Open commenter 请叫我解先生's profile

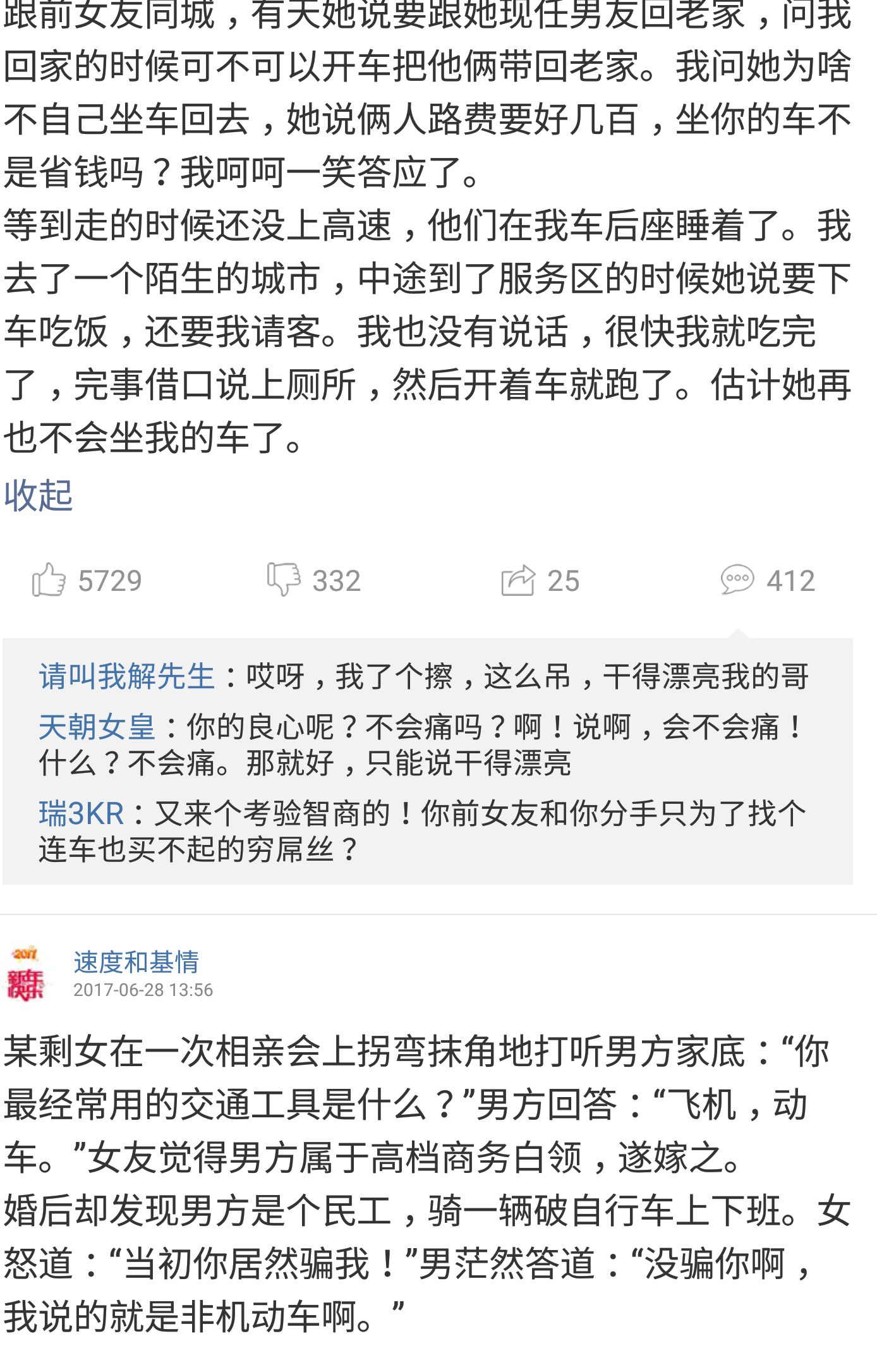point(127,676)
